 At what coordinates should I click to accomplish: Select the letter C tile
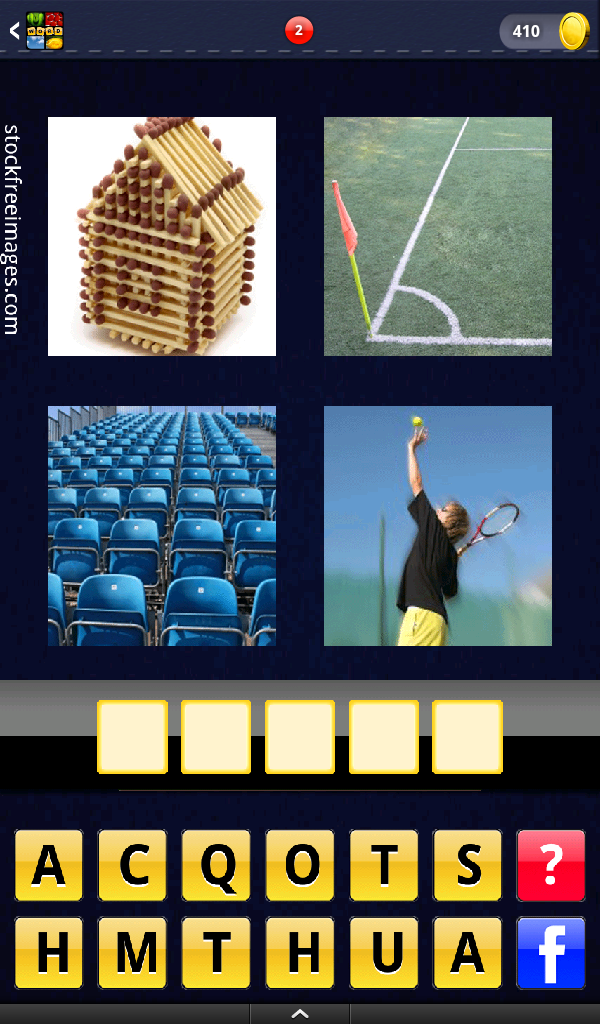(133, 866)
